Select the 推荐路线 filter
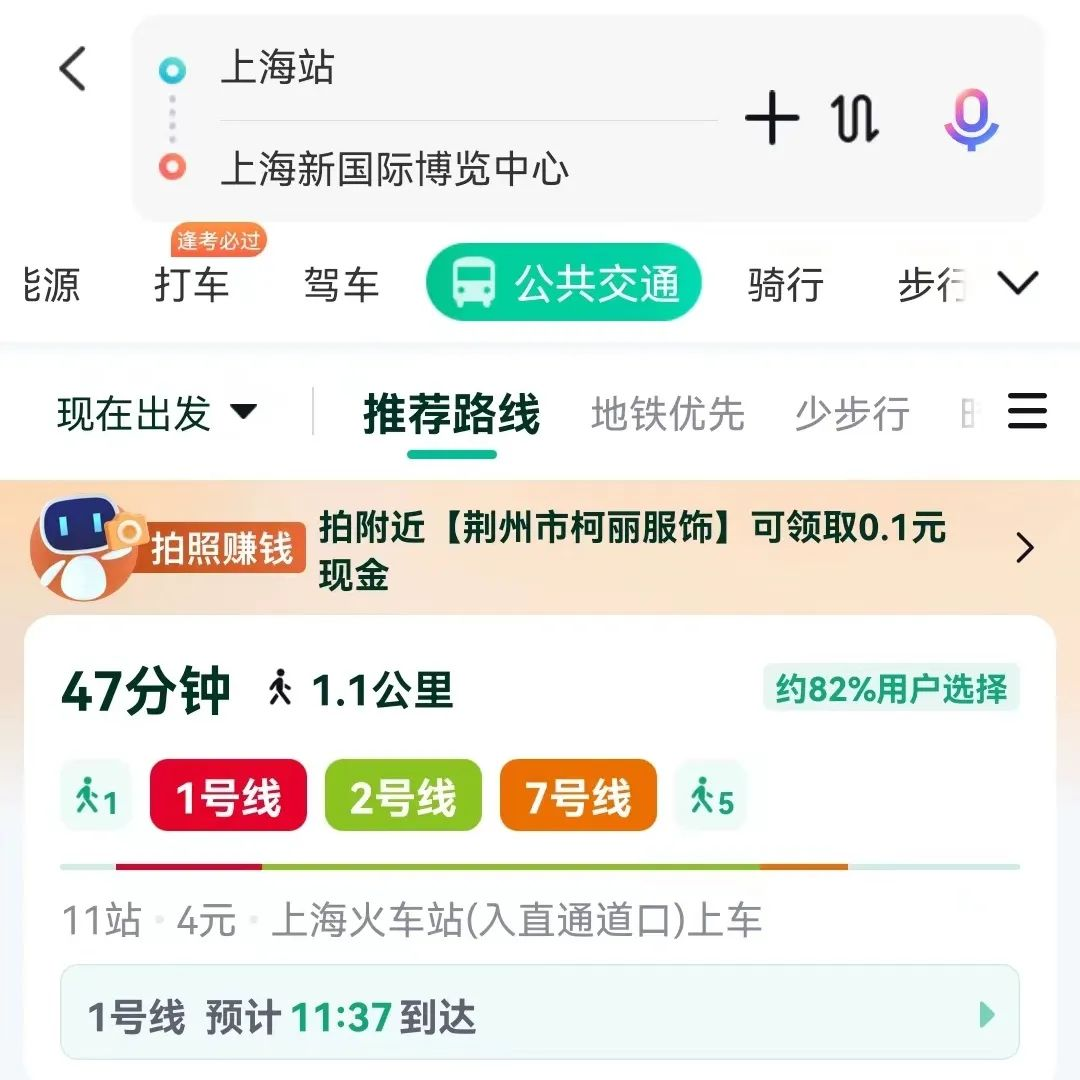The height and width of the screenshot is (1080, 1080). click(x=451, y=414)
